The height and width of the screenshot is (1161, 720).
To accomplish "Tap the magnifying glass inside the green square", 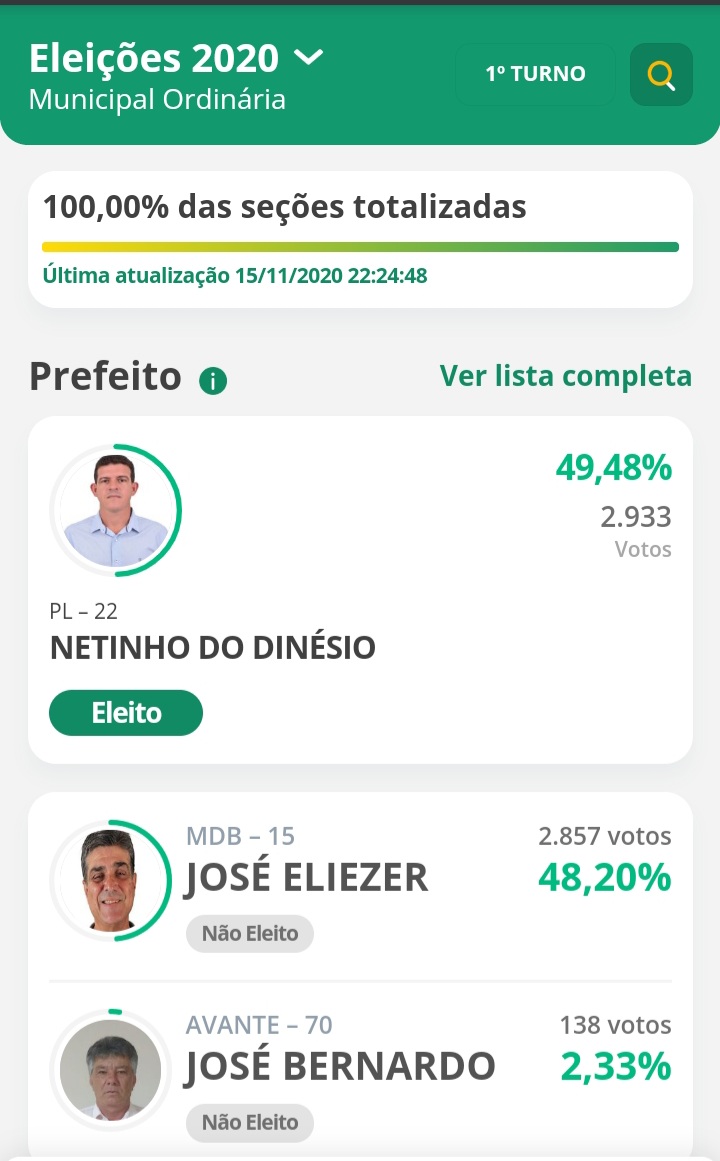I will coord(660,74).
